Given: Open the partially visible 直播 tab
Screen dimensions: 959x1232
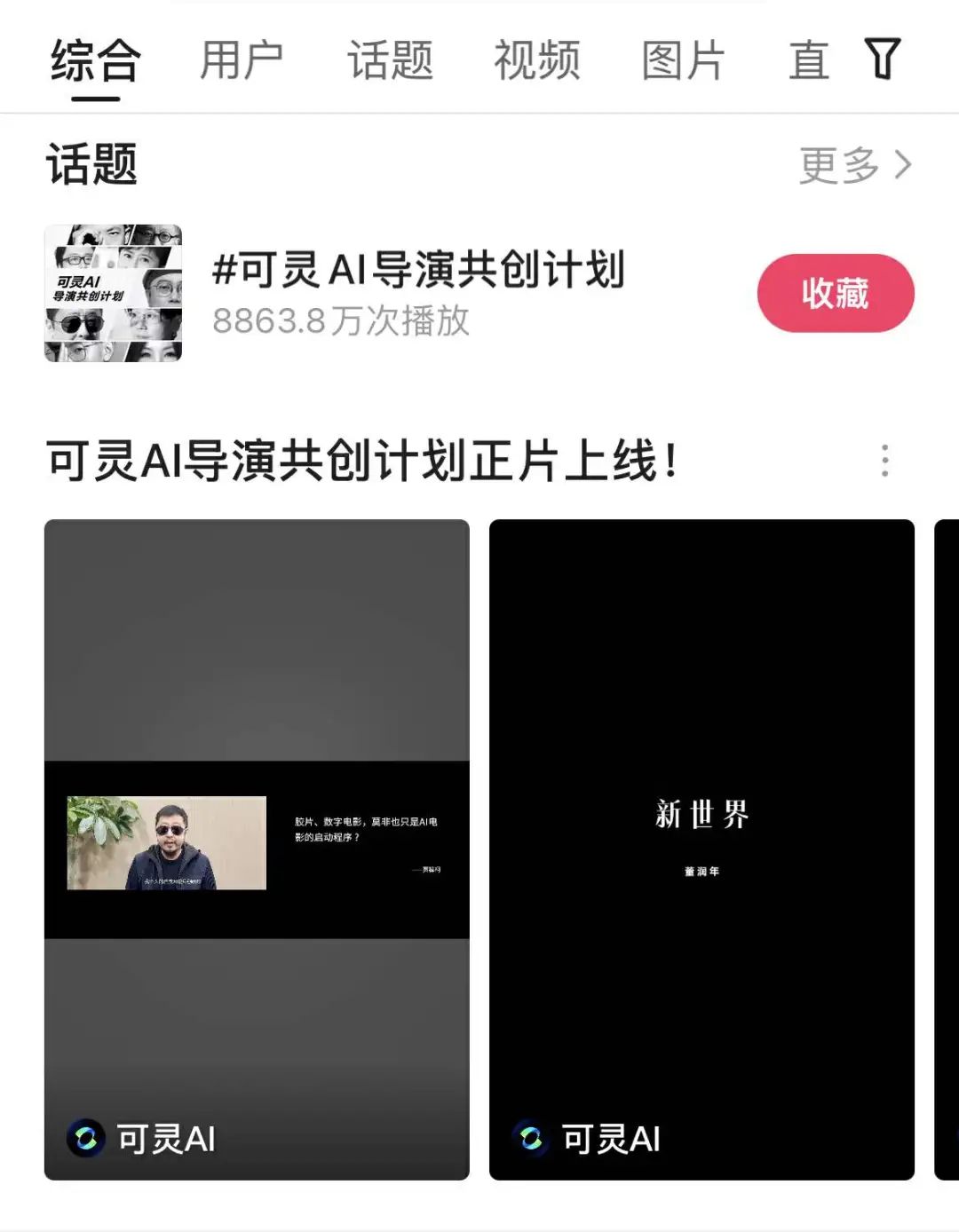Looking at the screenshot, I should [808, 60].
